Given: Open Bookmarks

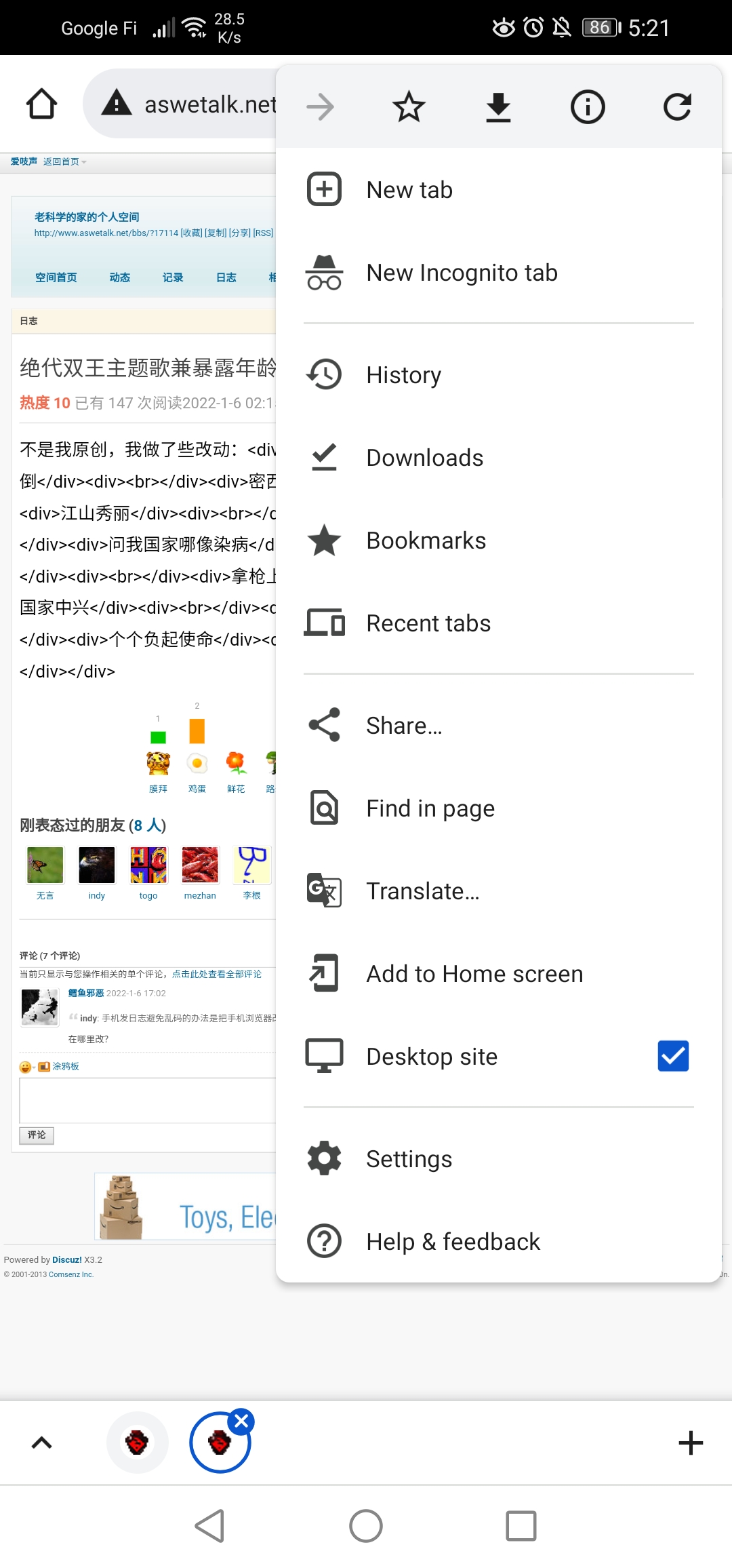Looking at the screenshot, I should tap(426, 541).
